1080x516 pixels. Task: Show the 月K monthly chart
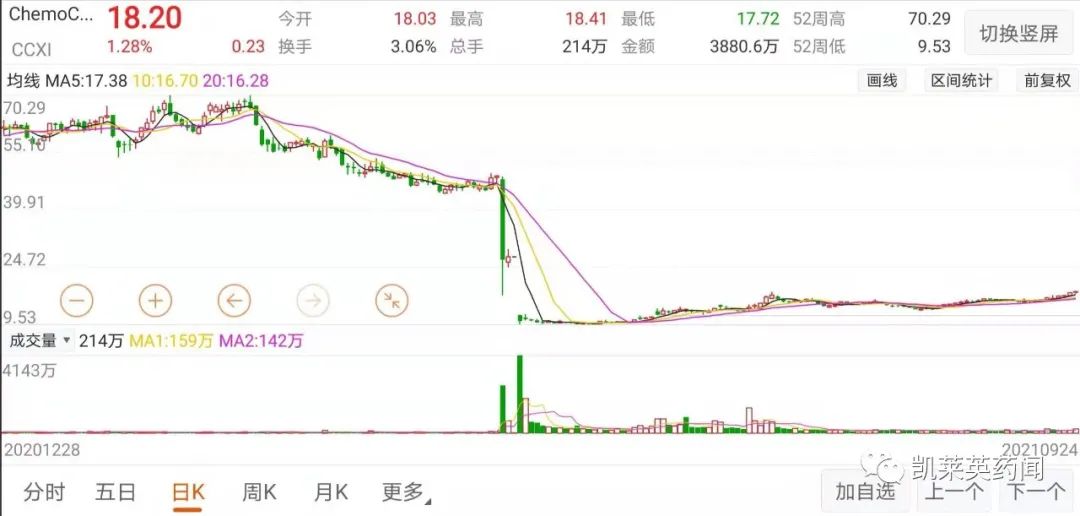pyautogui.click(x=331, y=492)
